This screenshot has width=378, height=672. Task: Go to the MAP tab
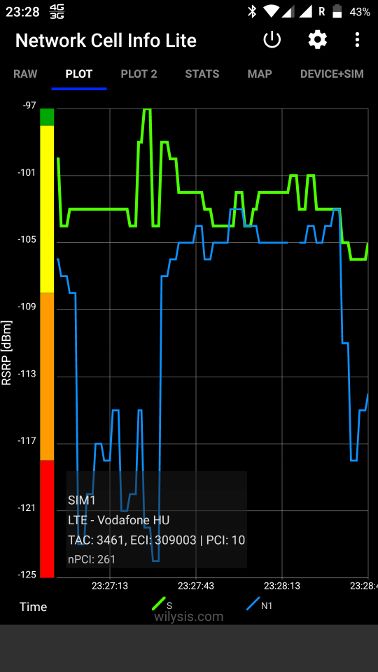[x=260, y=74]
